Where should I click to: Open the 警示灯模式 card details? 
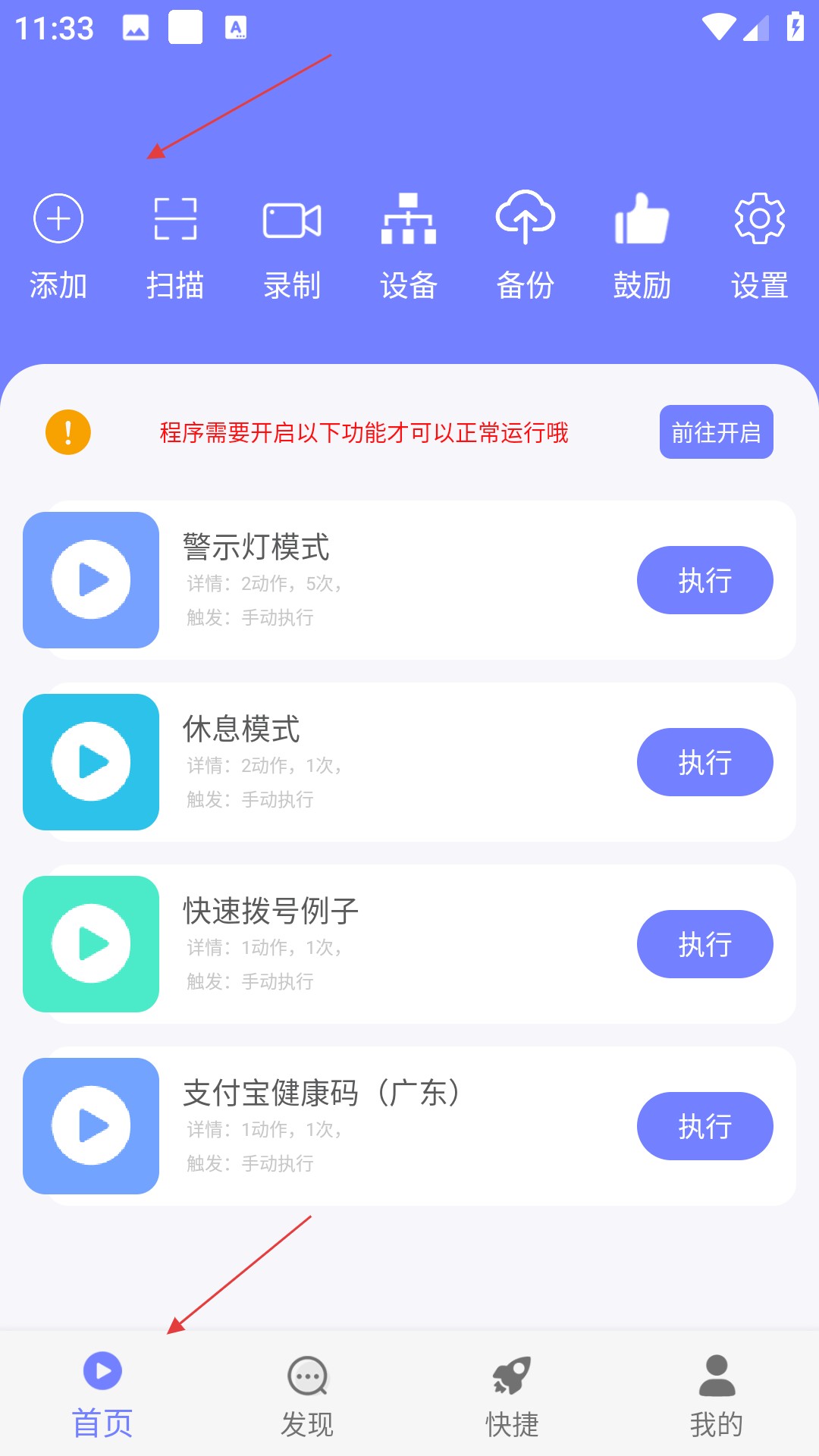379,580
